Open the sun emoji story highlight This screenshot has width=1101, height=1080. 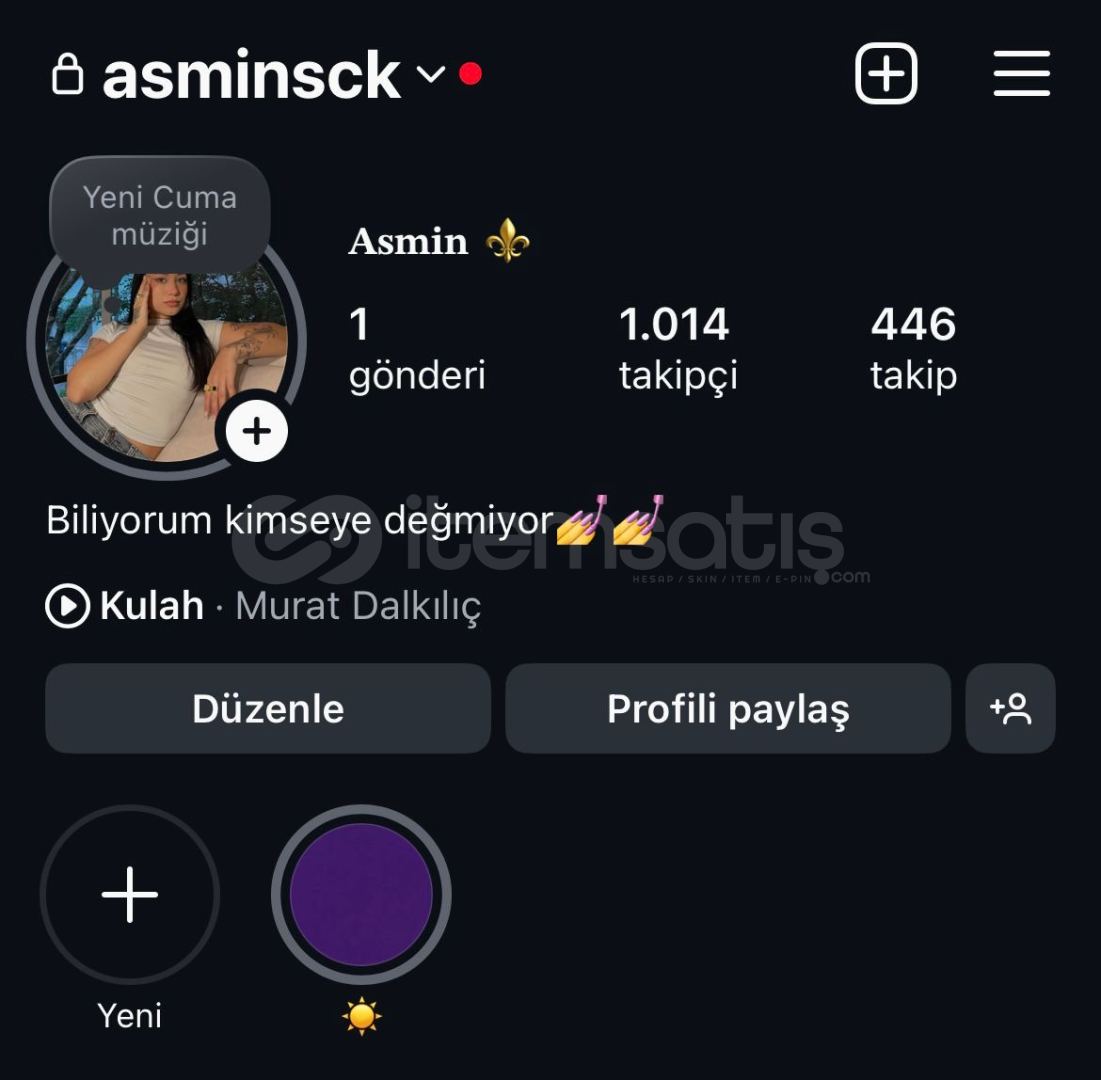[361, 895]
